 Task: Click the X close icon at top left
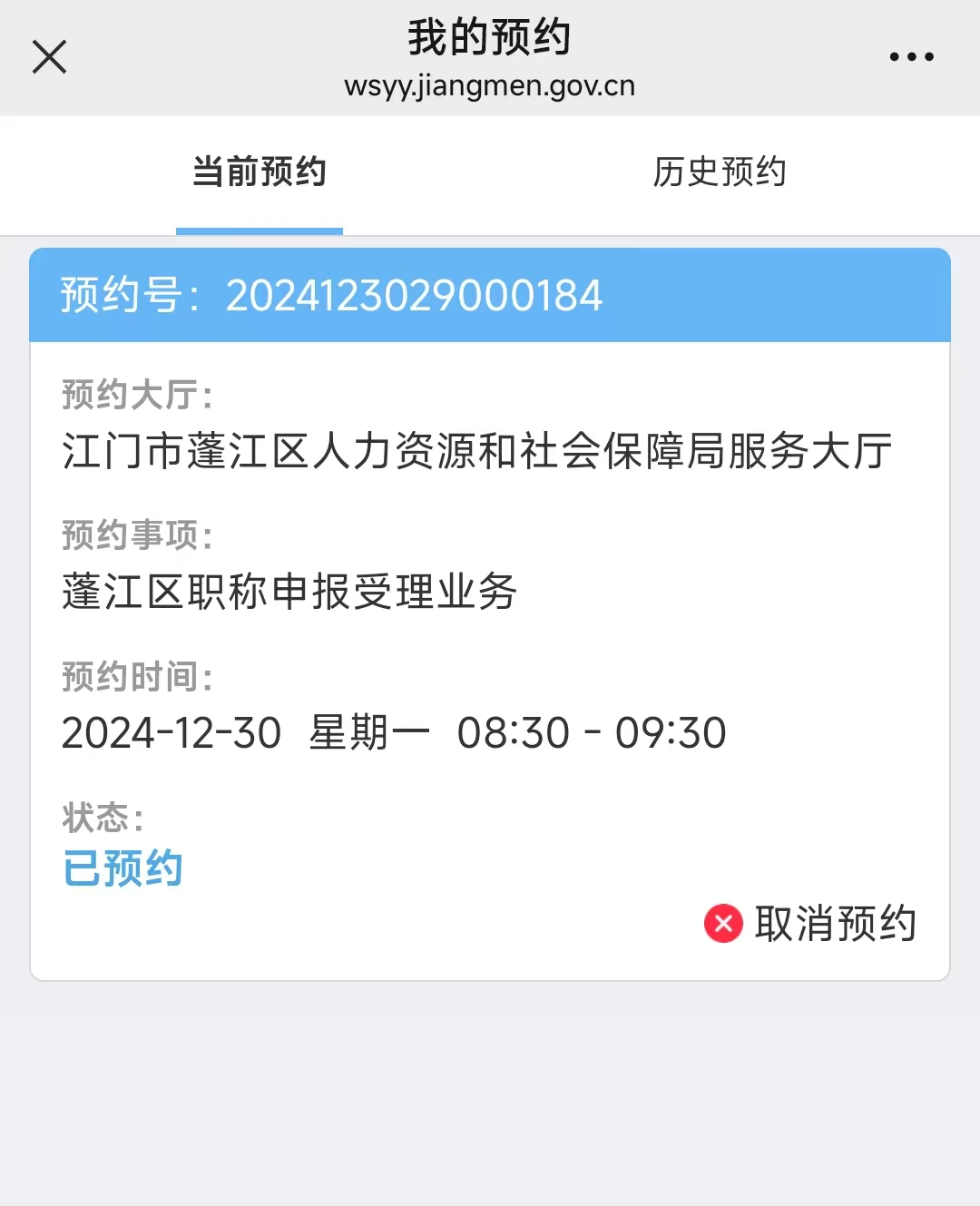[x=49, y=56]
